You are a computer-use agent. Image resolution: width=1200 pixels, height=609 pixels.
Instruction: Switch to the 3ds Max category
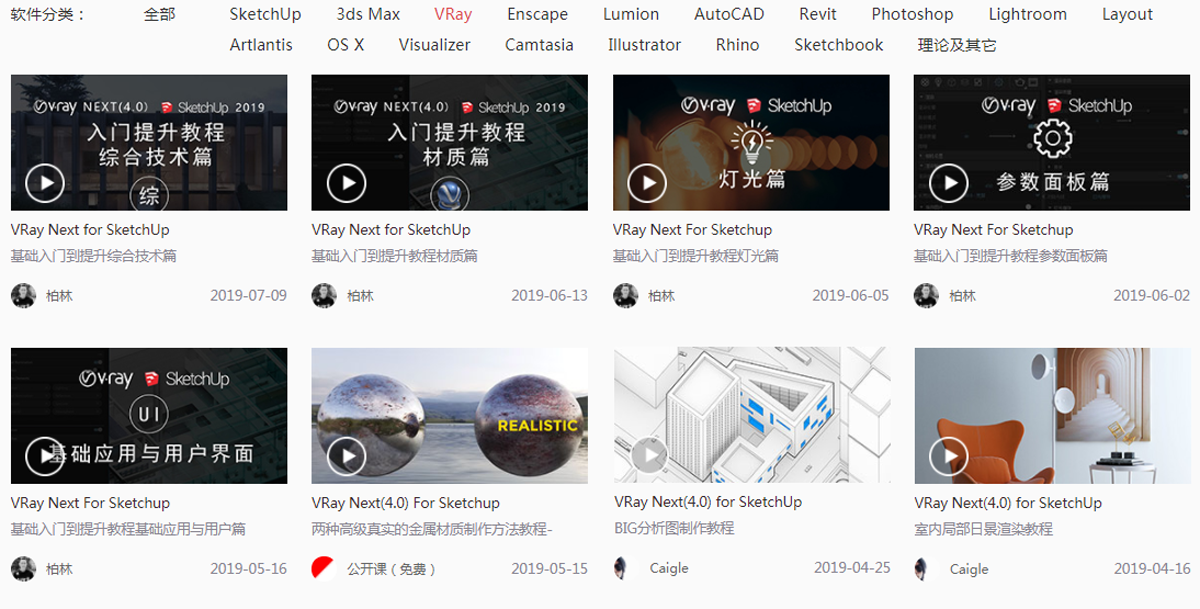point(368,15)
